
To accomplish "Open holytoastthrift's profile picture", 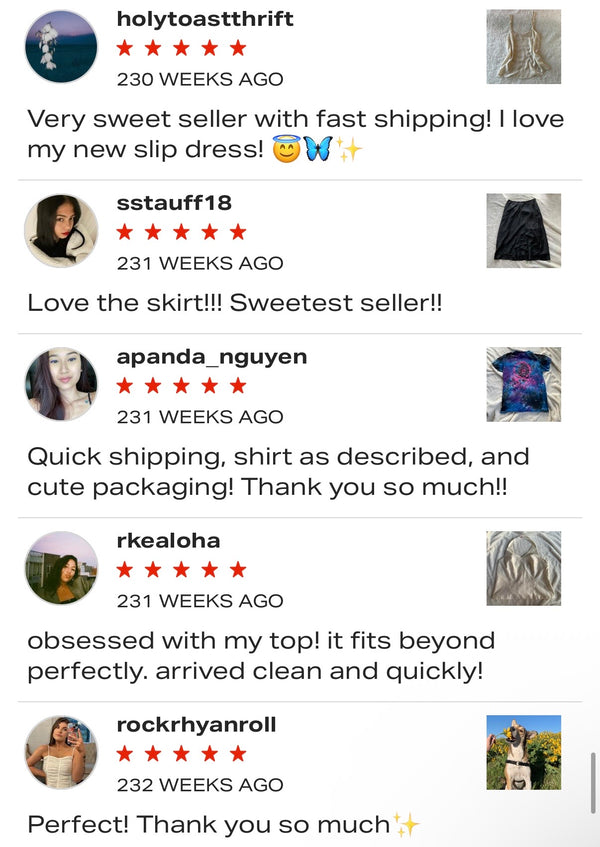I will (x=61, y=47).
